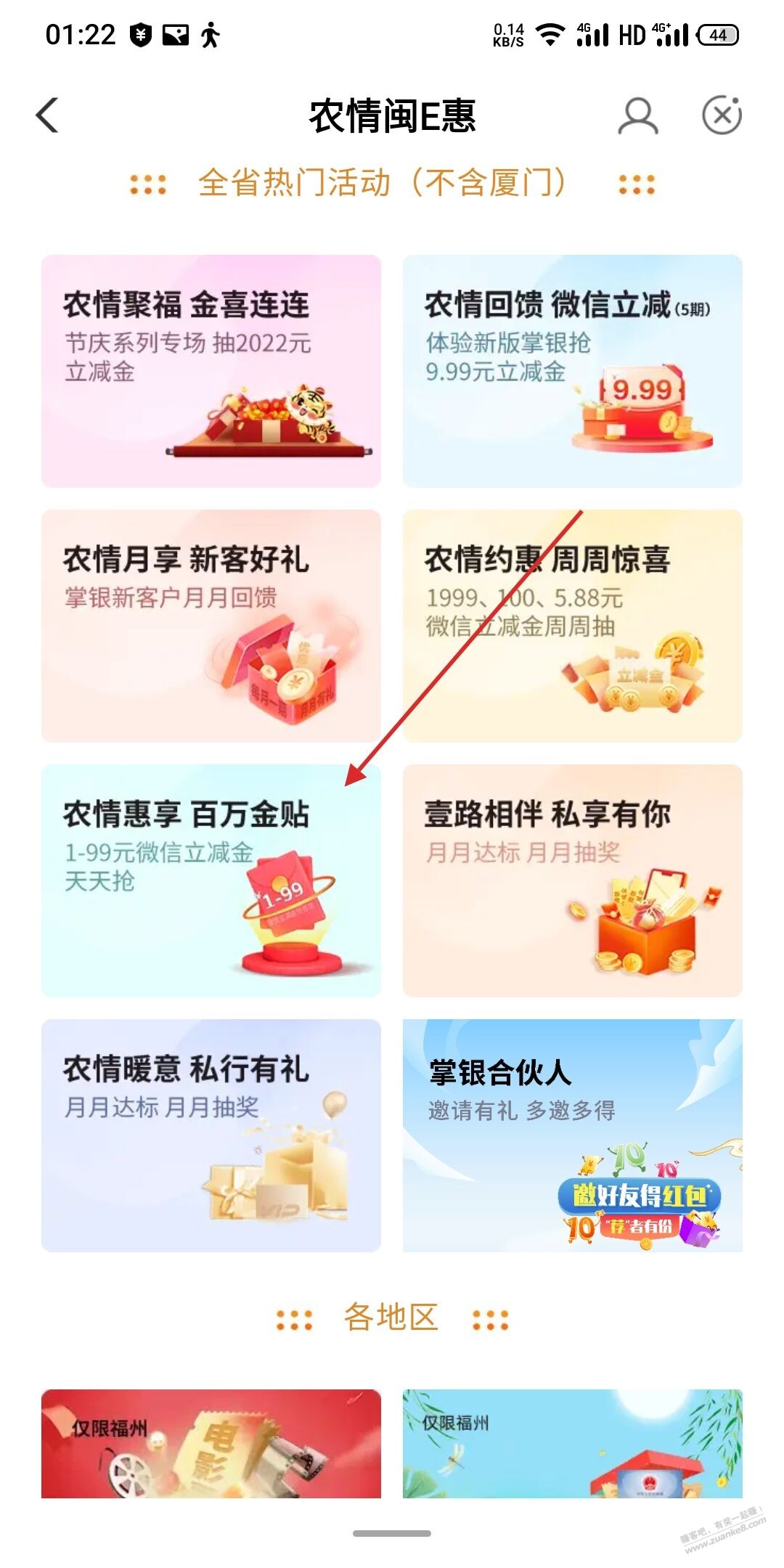Open the 壹路相伴 私享有你 card
Screen dimensions: 784x1568
point(573,881)
